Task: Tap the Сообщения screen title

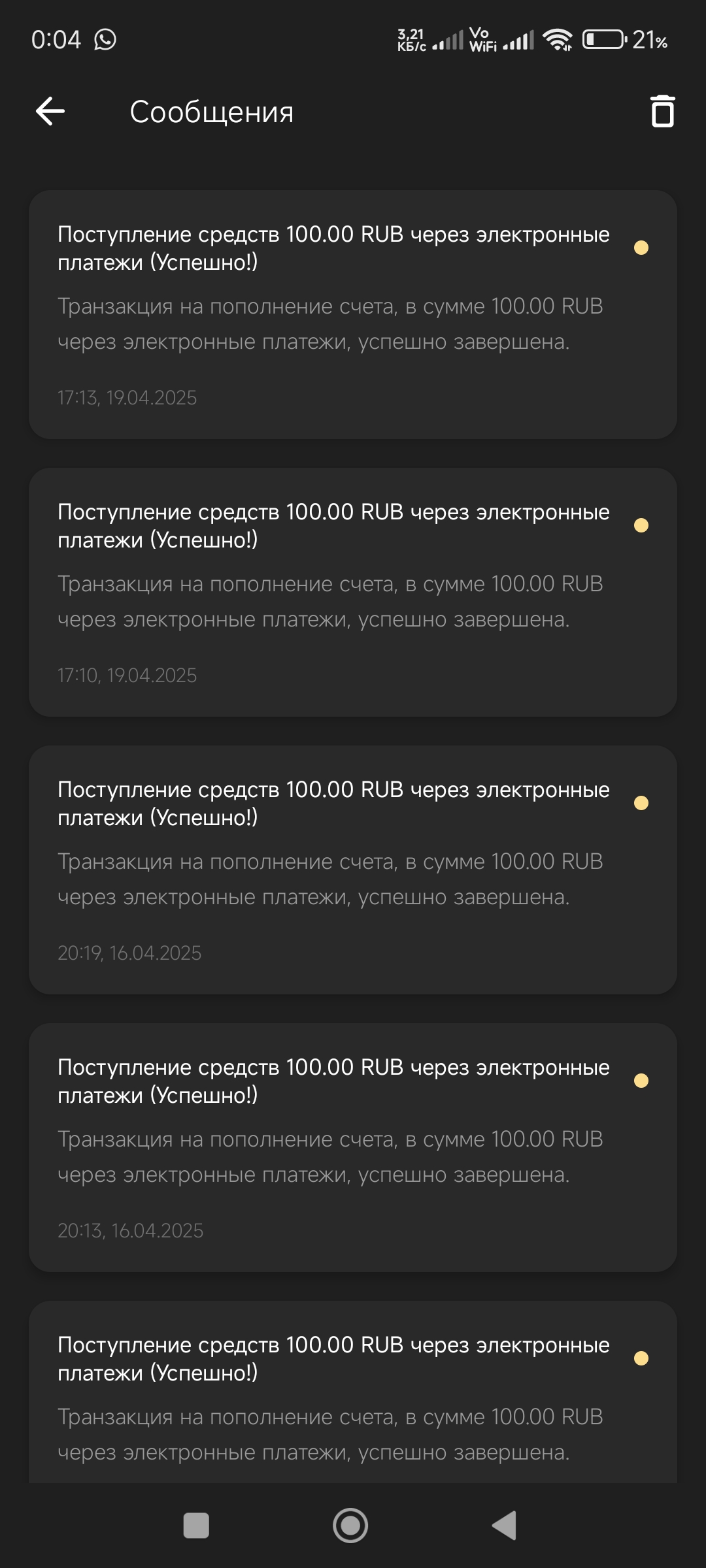Action: coord(212,112)
